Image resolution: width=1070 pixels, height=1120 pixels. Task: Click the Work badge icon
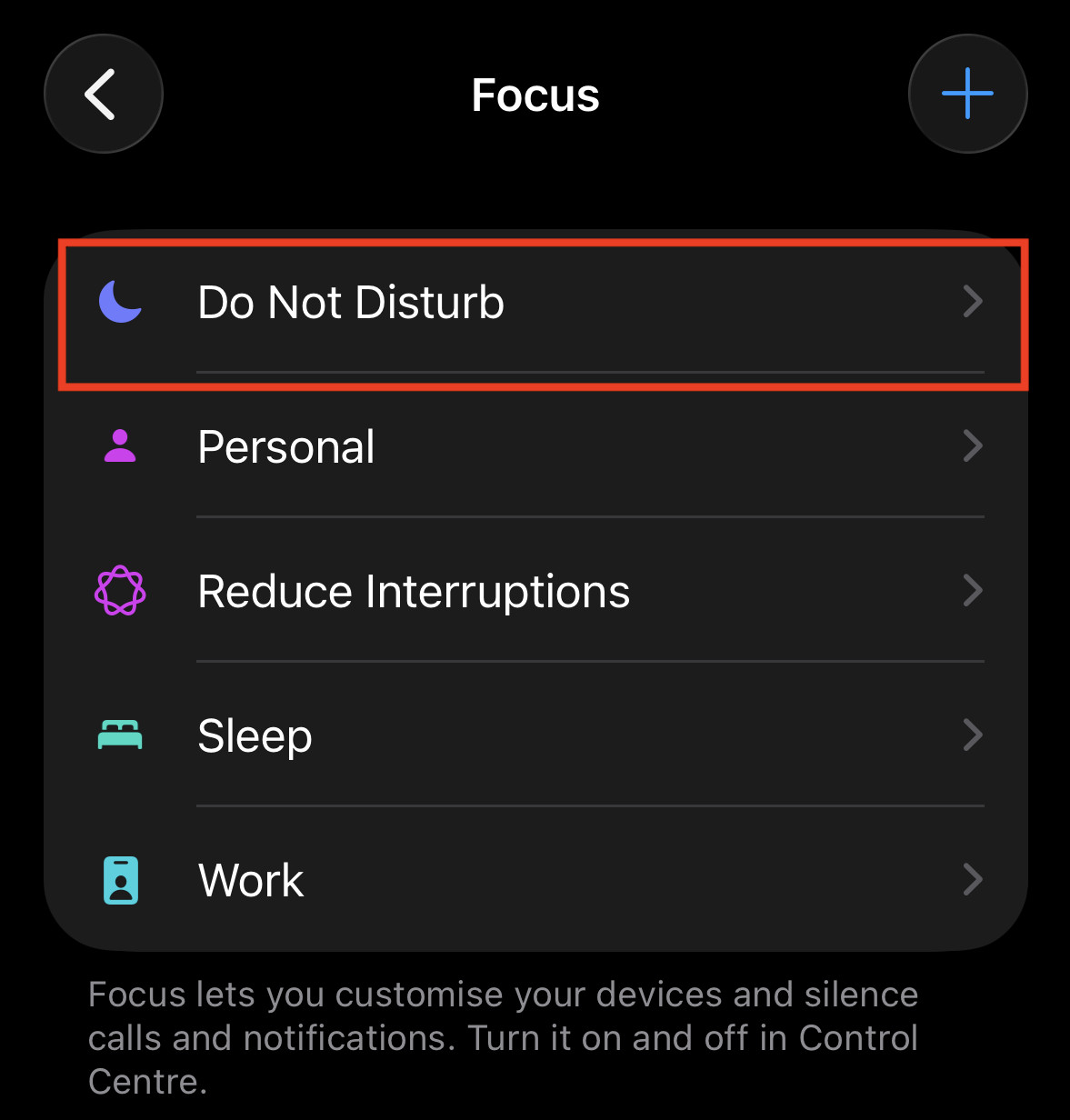tap(119, 879)
